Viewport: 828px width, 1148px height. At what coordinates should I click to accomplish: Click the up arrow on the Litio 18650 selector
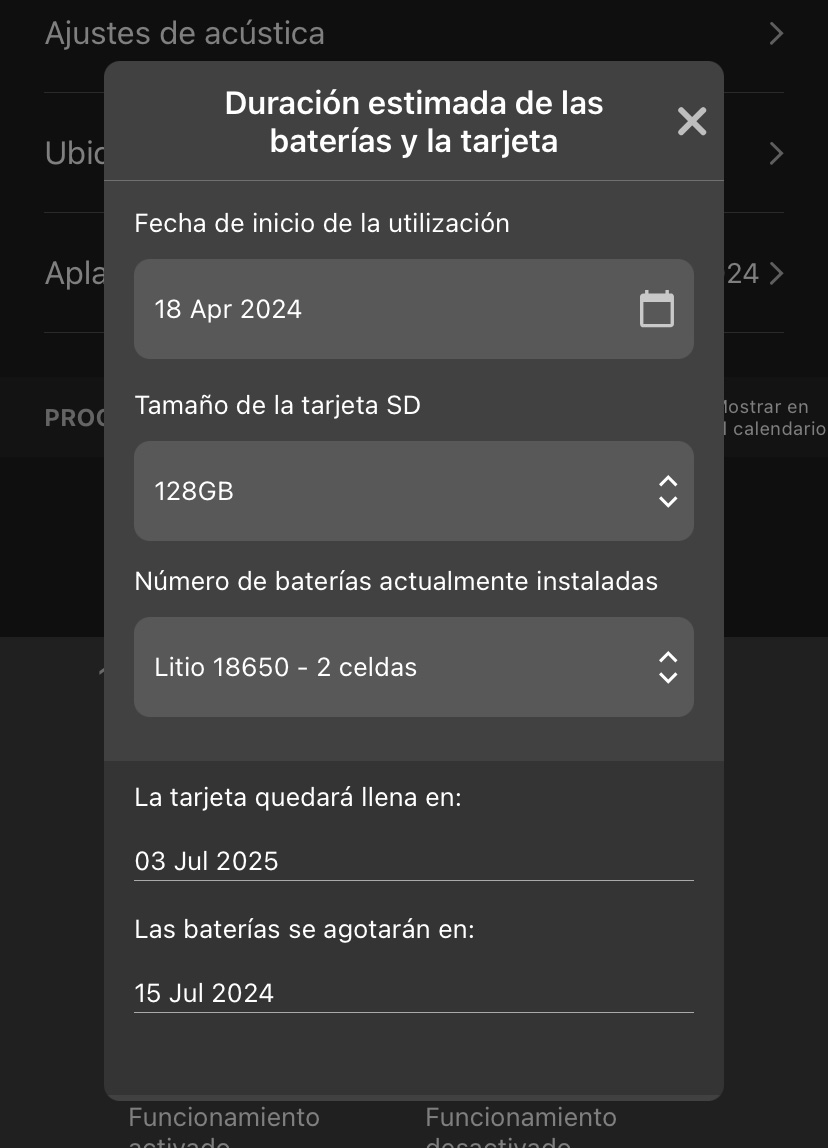[x=668, y=659]
